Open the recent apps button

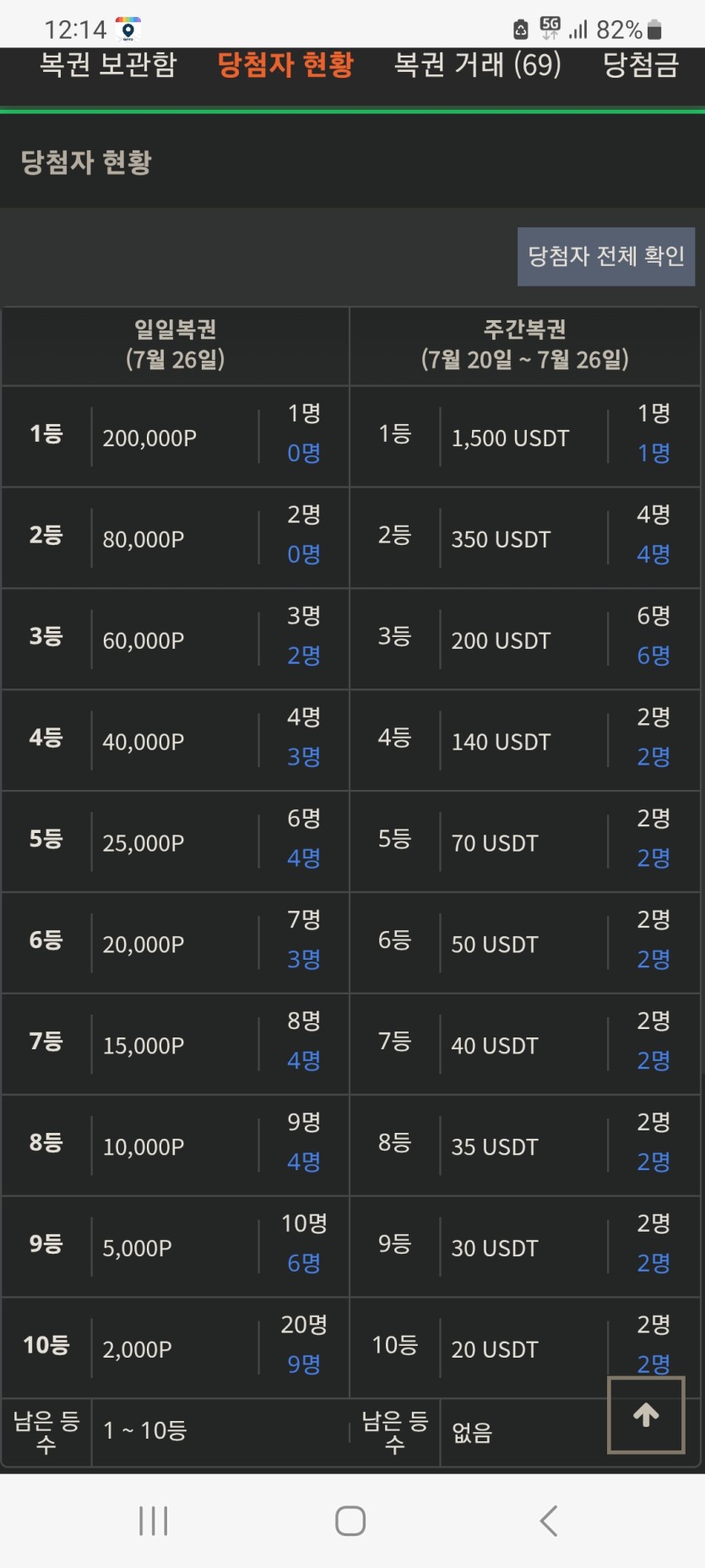(x=154, y=1521)
